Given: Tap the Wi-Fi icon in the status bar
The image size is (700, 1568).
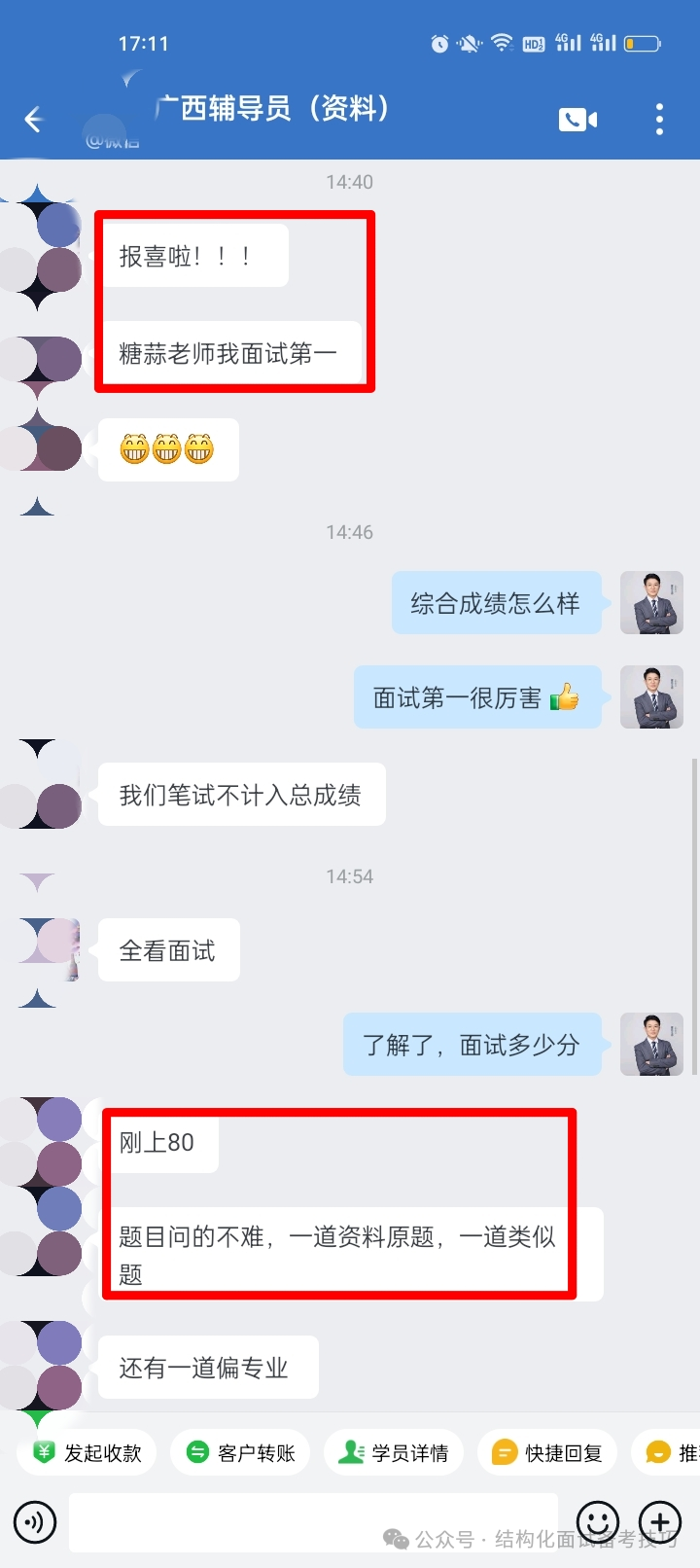Looking at the screenshot, I should coord(501,43).
